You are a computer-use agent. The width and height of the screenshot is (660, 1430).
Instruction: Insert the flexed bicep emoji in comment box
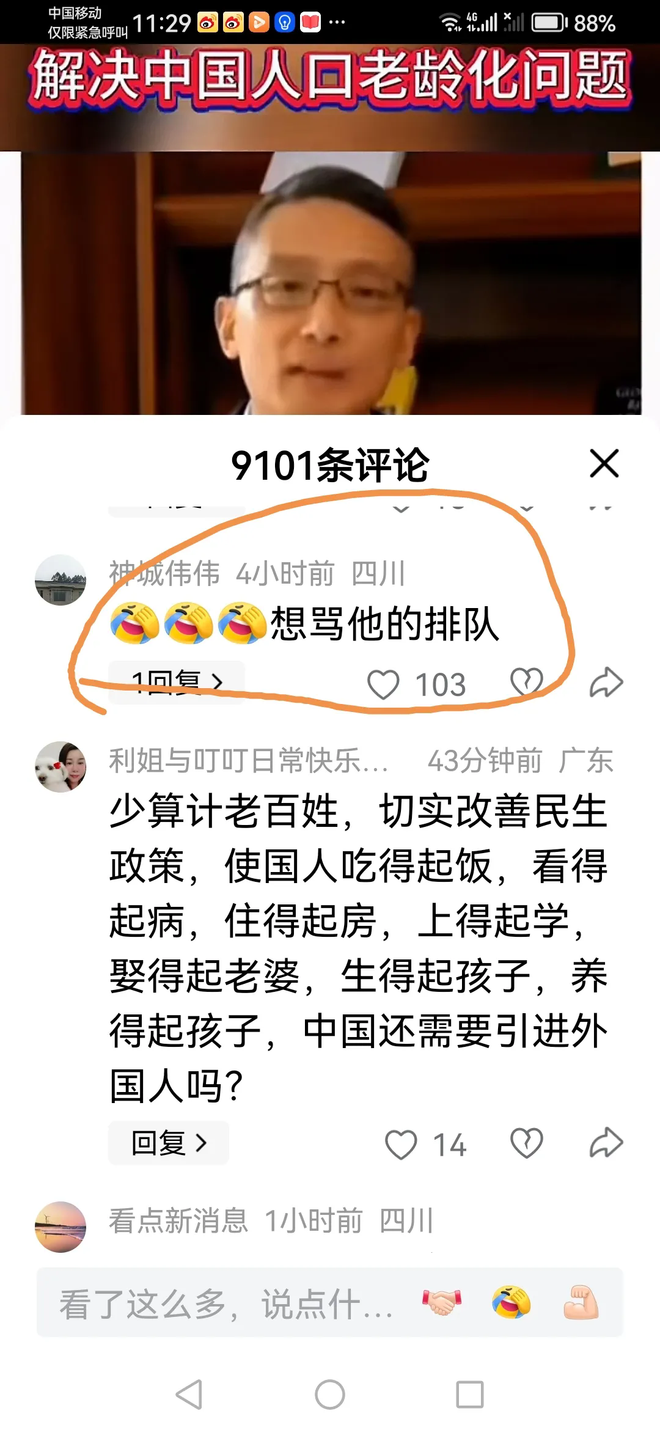(581, 1303)
